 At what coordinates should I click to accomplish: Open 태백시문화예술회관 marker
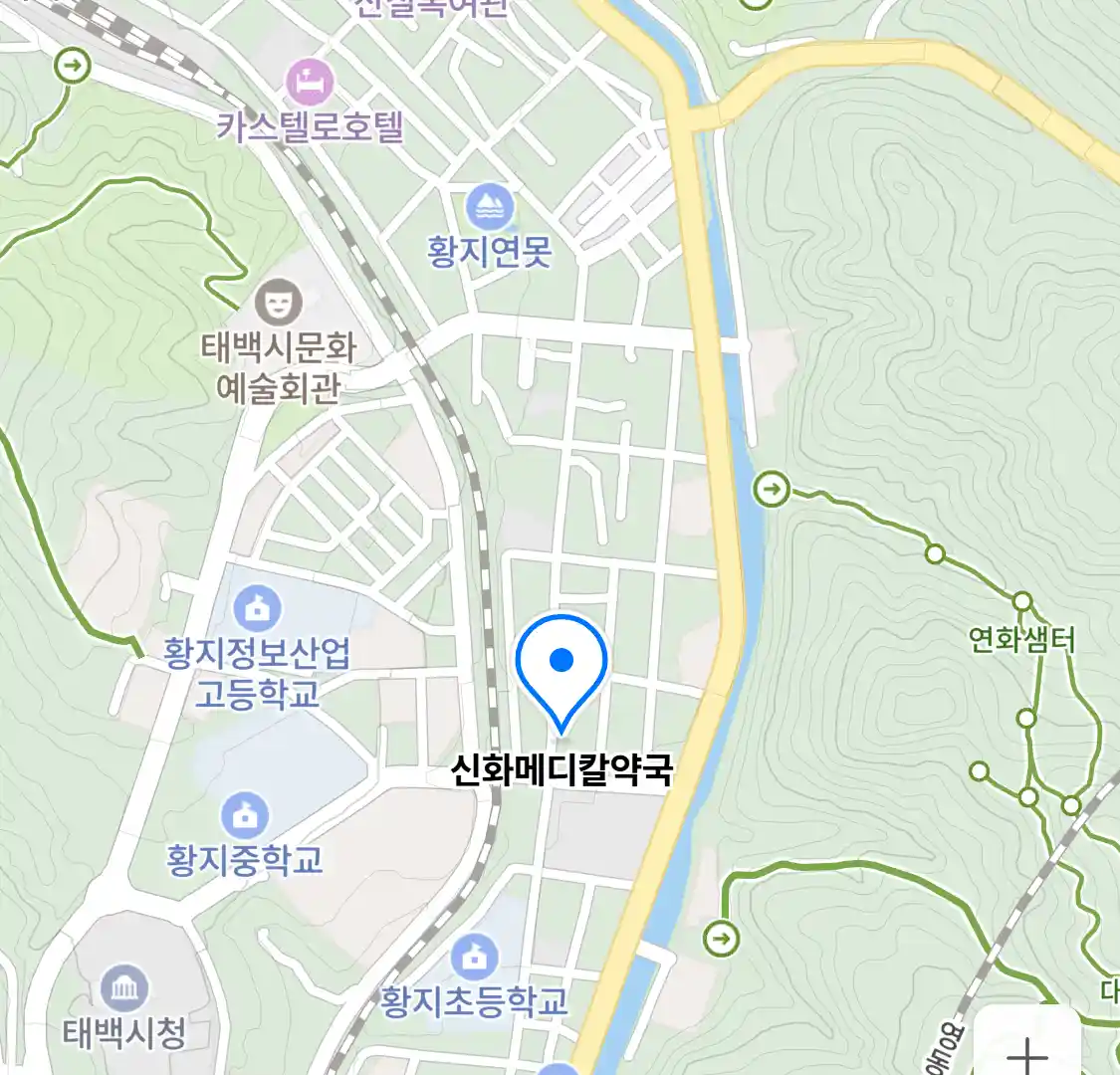click(278, 302)
